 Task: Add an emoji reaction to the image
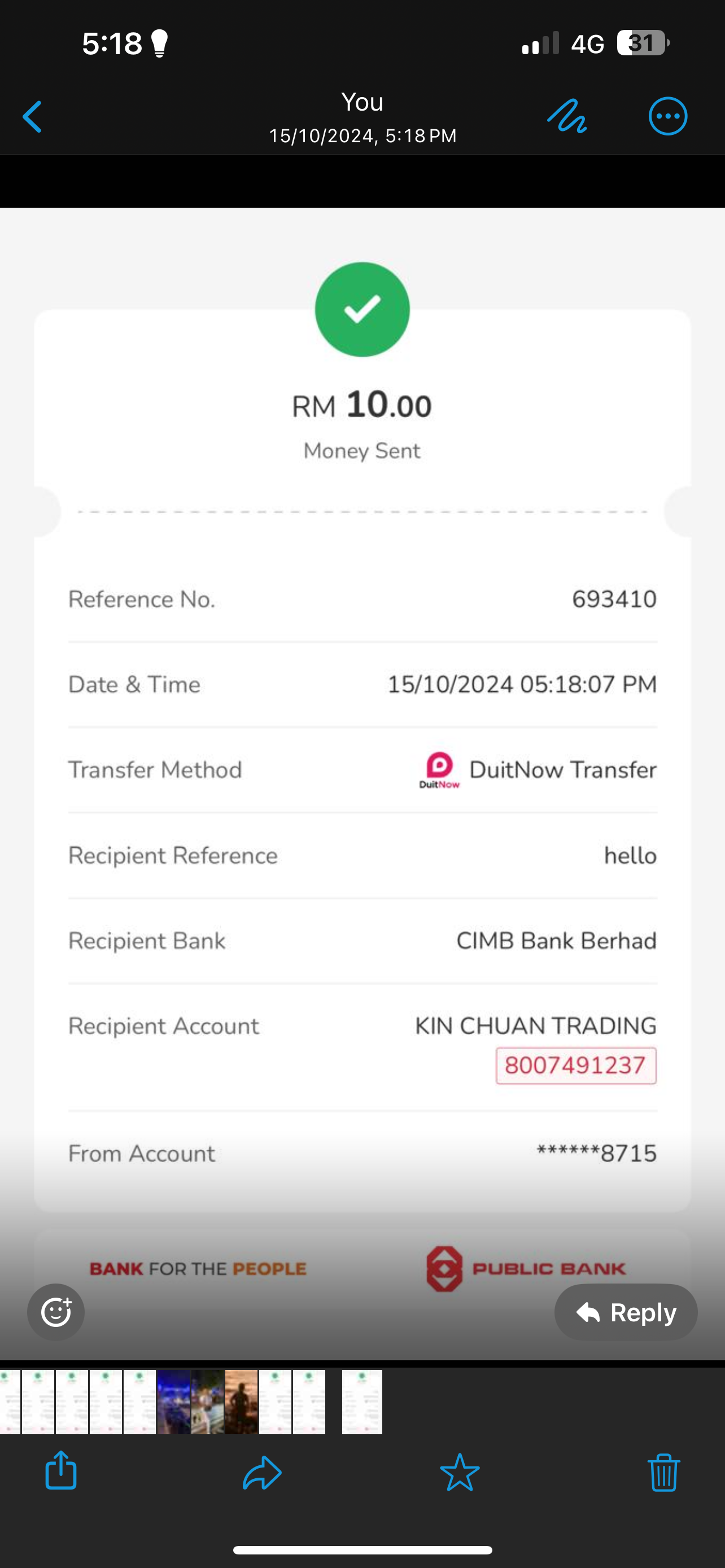pyautogui.click(x=56, y=1312)
